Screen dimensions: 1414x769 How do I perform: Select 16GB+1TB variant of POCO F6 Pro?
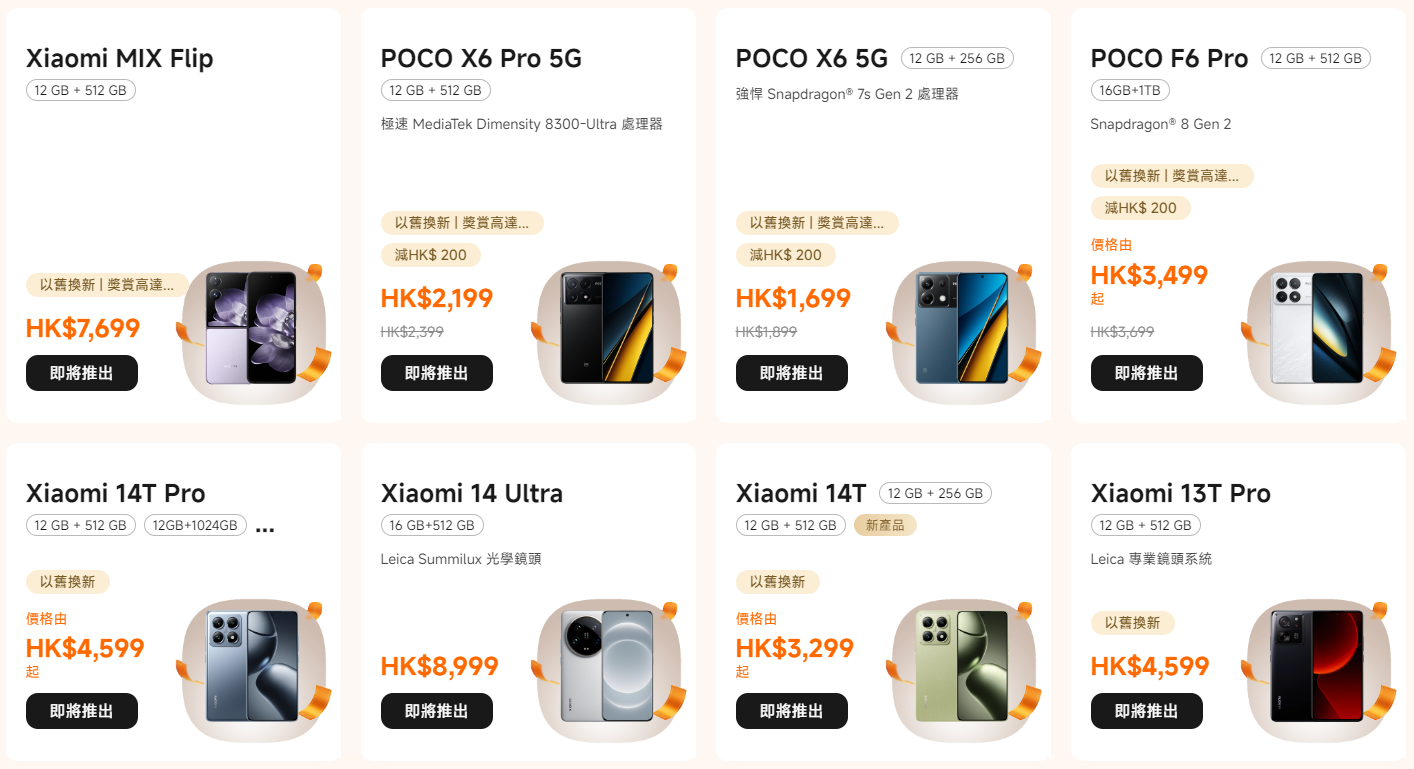tap(1129, 90)
